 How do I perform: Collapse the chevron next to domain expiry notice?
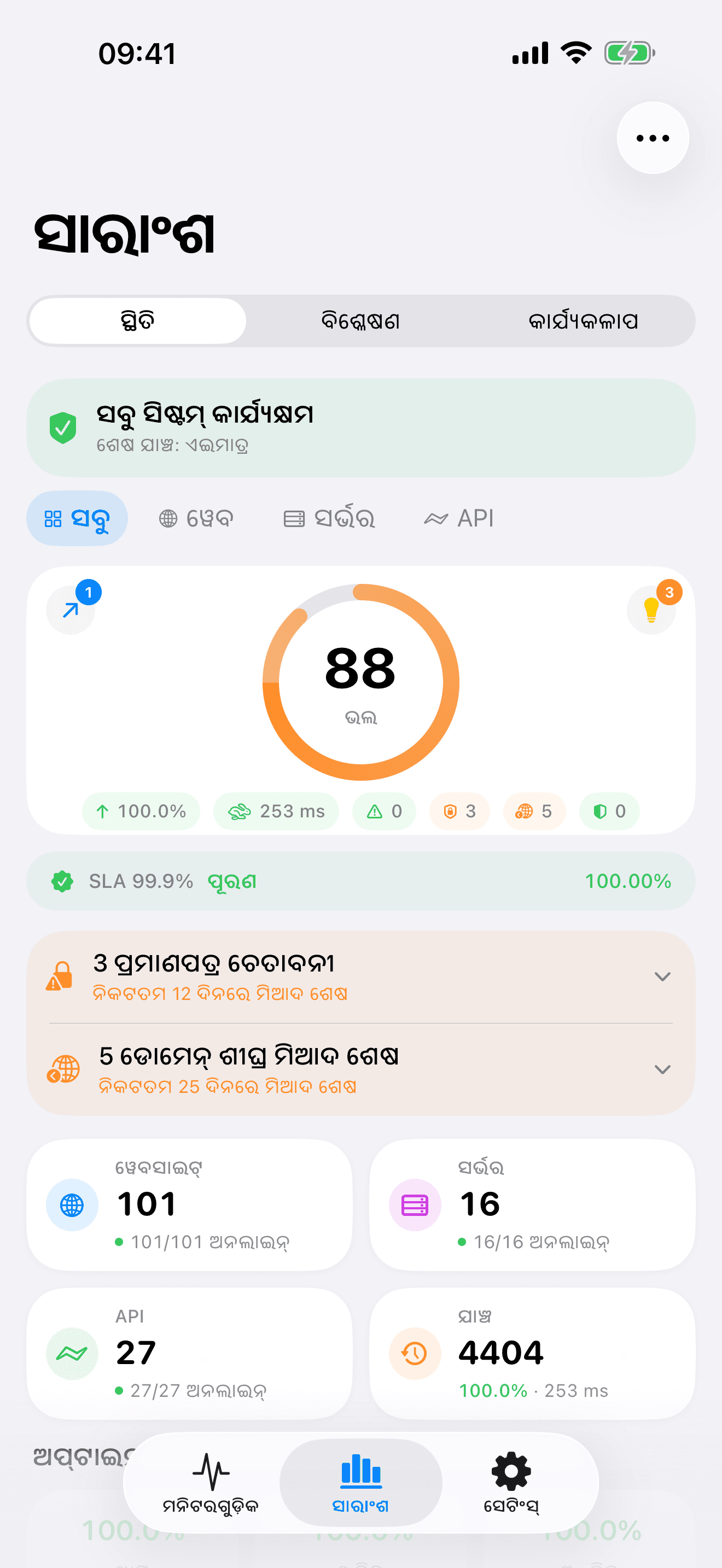click(x=663, y=1069)
